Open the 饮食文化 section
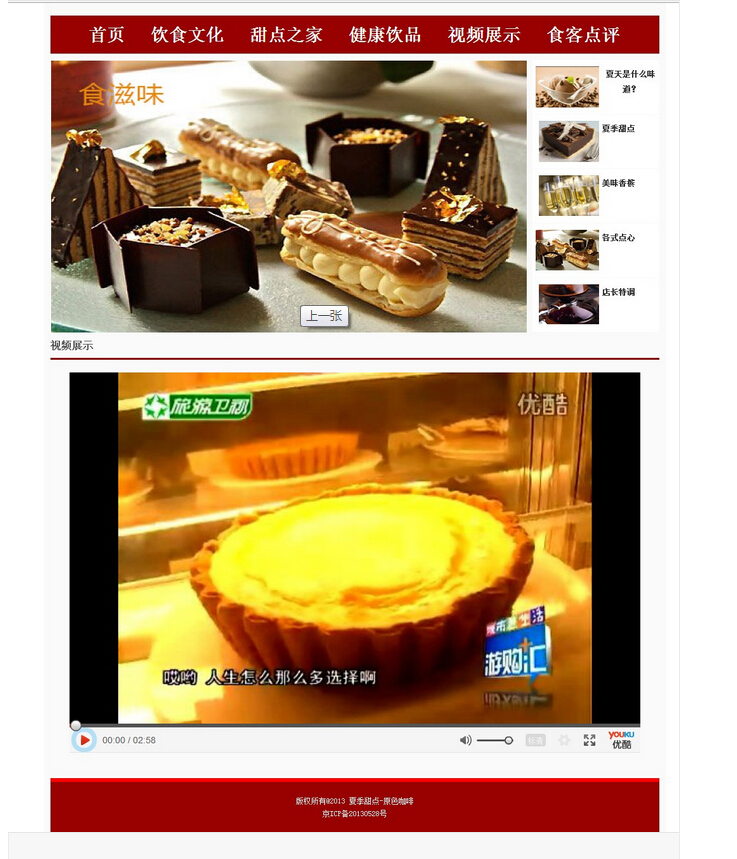This screenshot has height=859, width=737. (187, 35)
